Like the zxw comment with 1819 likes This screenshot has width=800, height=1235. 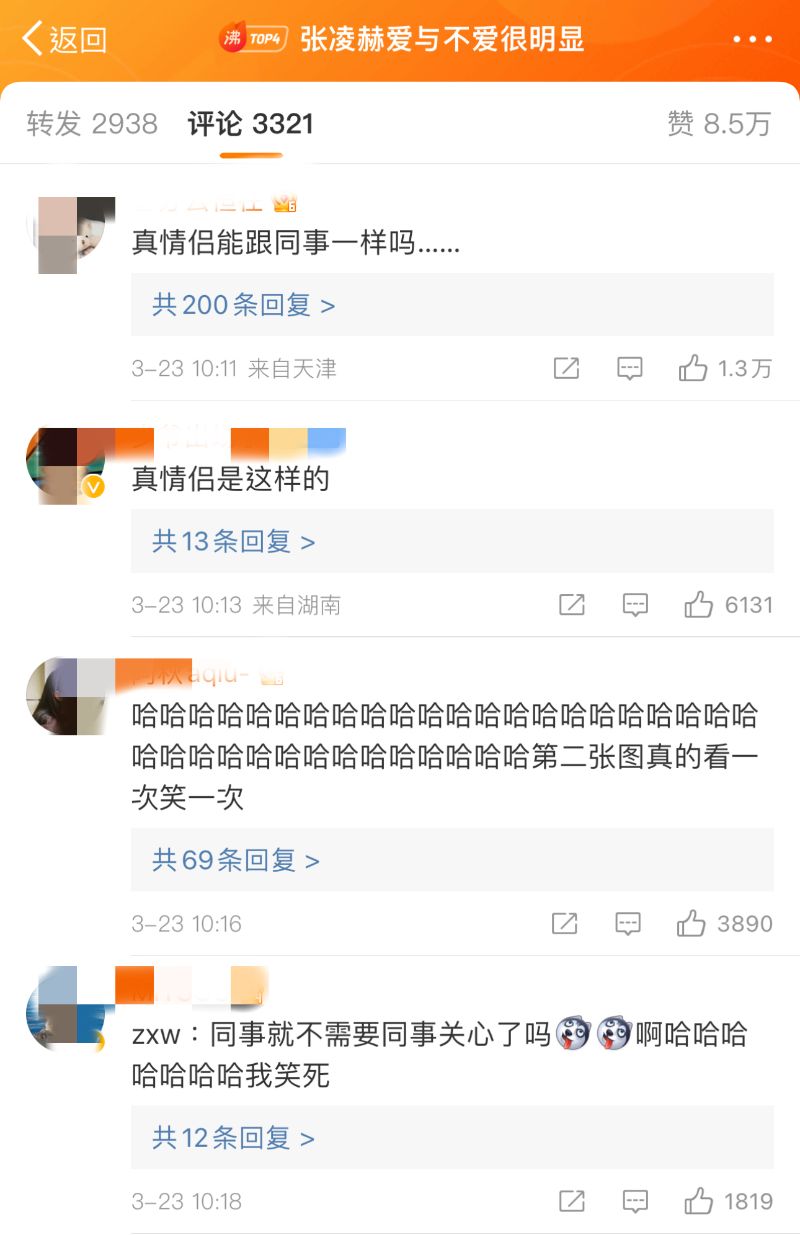(698, 1202)
